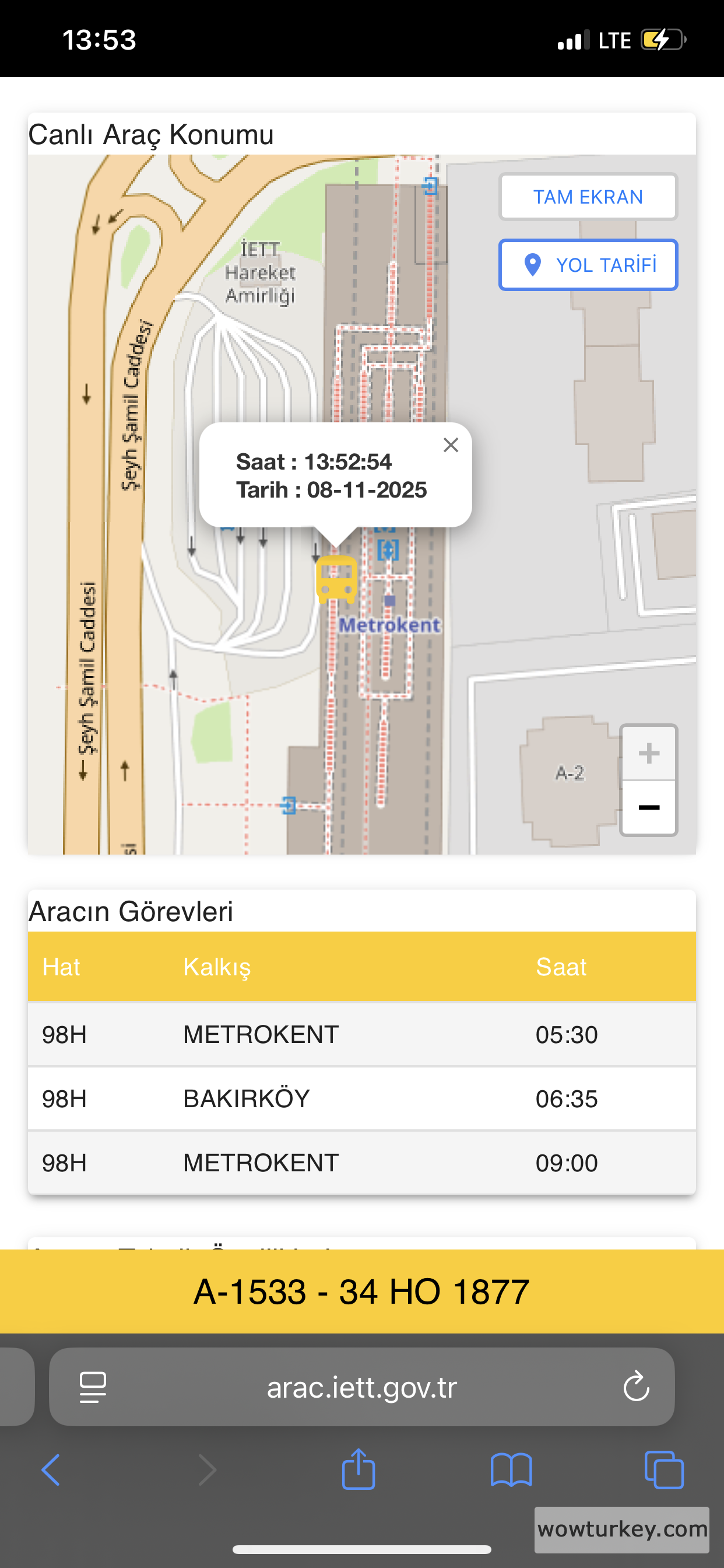Open the arac.iett.gov.tr address bar
The width and height of the screenshot is (724, 1568).
click(361, 1387)
